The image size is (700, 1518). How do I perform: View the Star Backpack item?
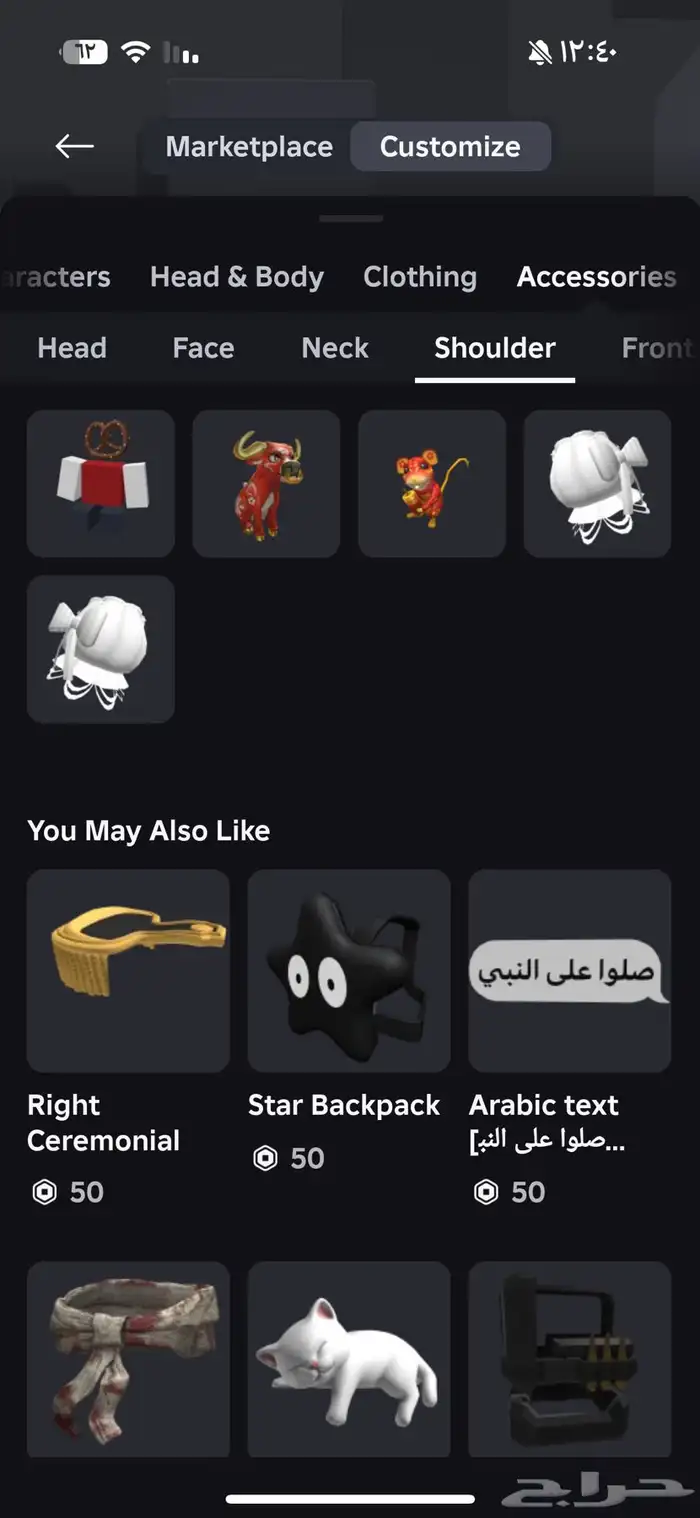point(349,970)
